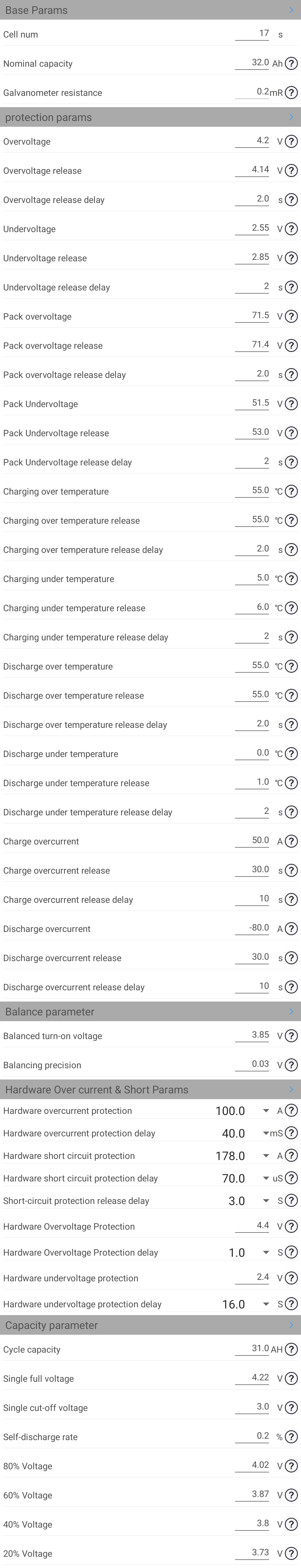This screenshot has width=301, height=1568.
Task: Edit the Cell num value field
Action: point(252,33)
